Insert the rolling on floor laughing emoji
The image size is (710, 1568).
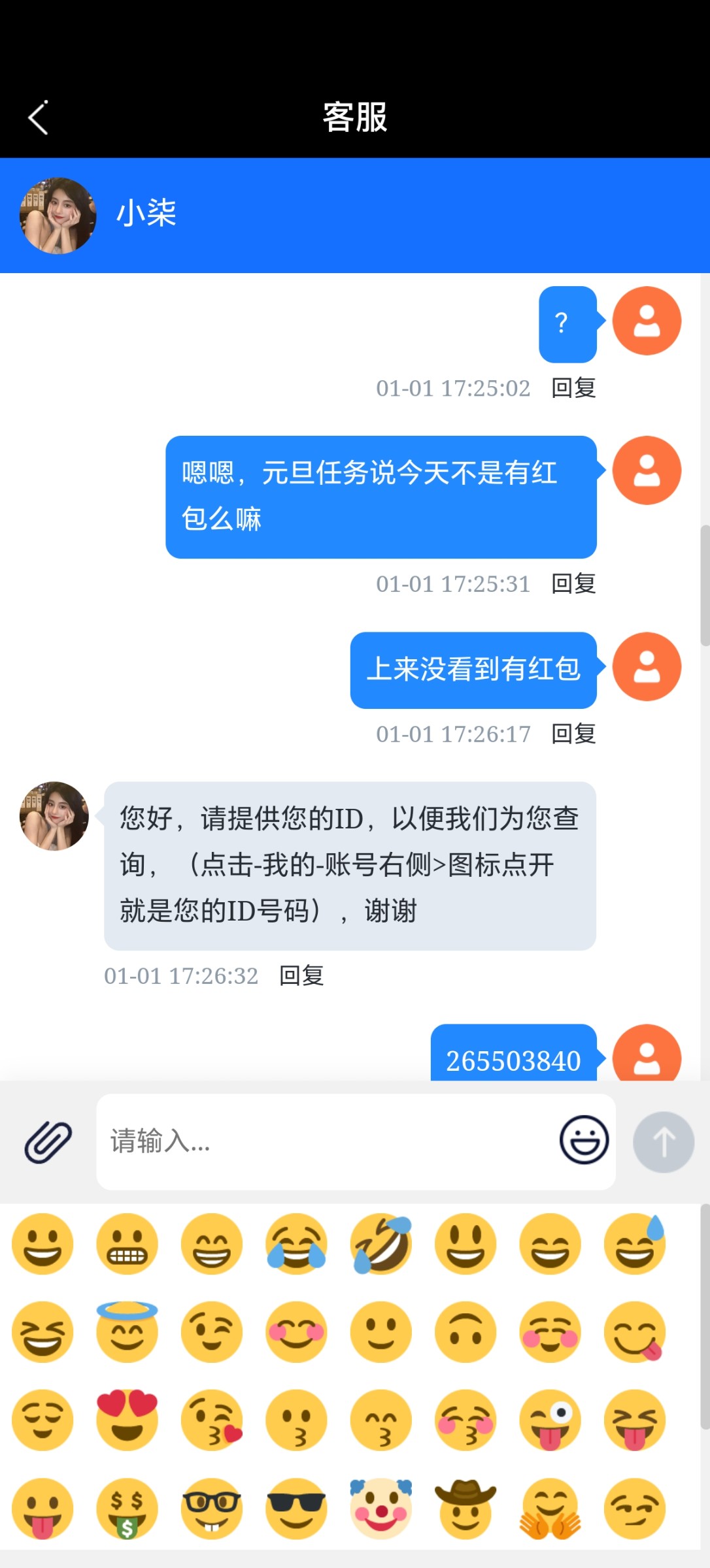pos(381,1244)
